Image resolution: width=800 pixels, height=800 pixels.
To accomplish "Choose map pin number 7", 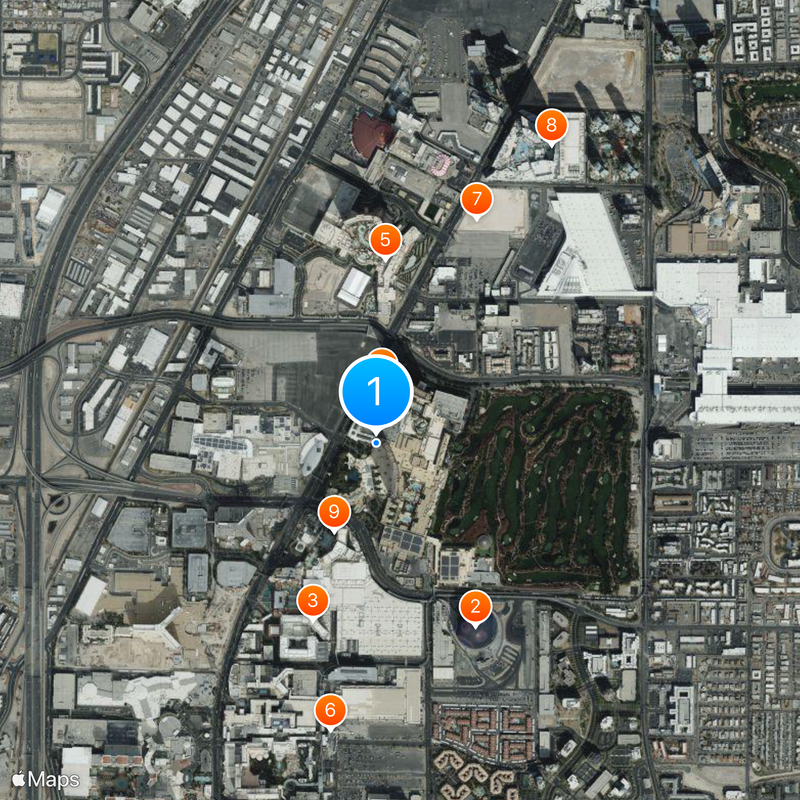I will (477, 199).
